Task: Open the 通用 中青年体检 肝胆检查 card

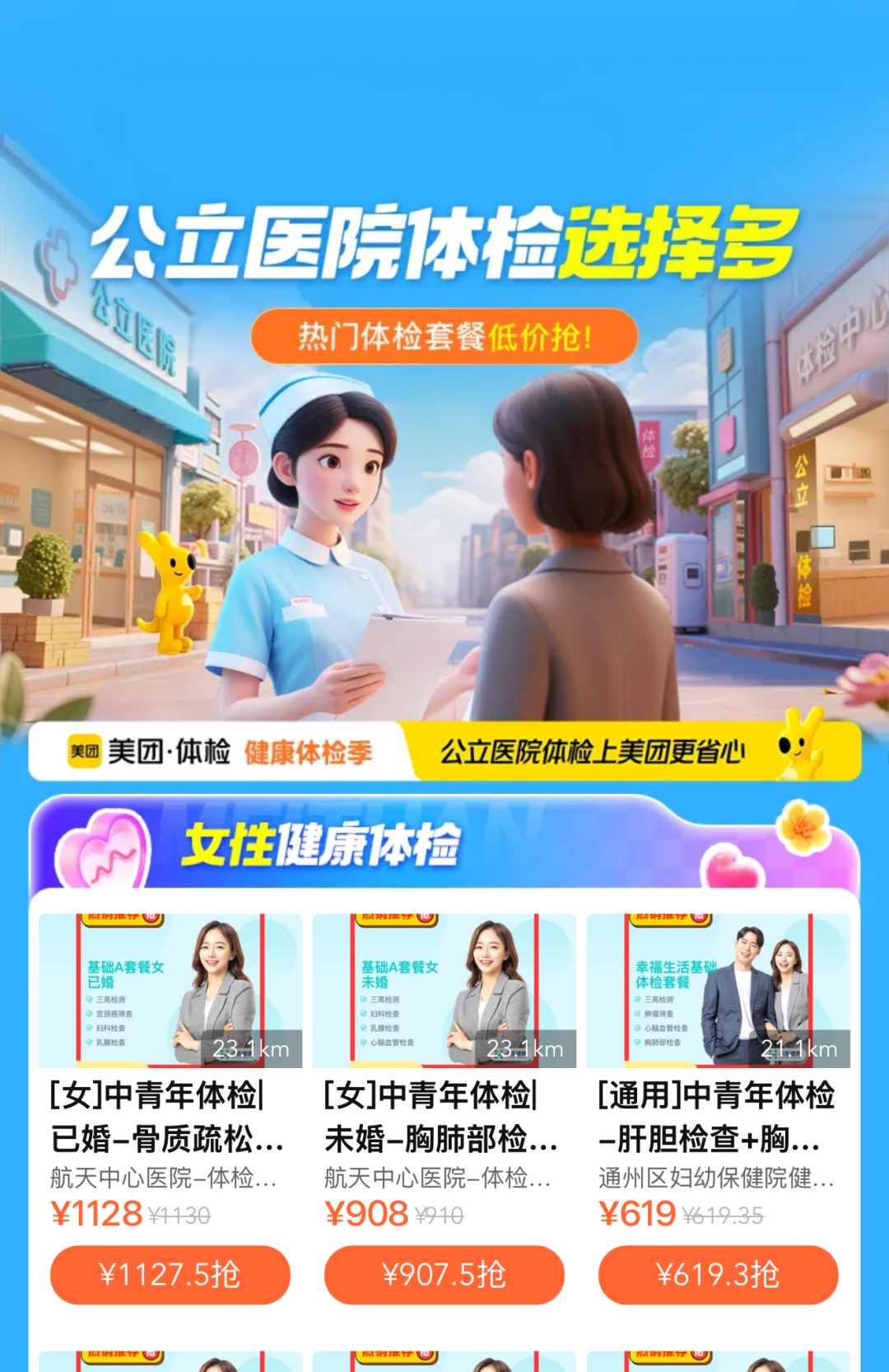Action: (x=718, y=1117)
